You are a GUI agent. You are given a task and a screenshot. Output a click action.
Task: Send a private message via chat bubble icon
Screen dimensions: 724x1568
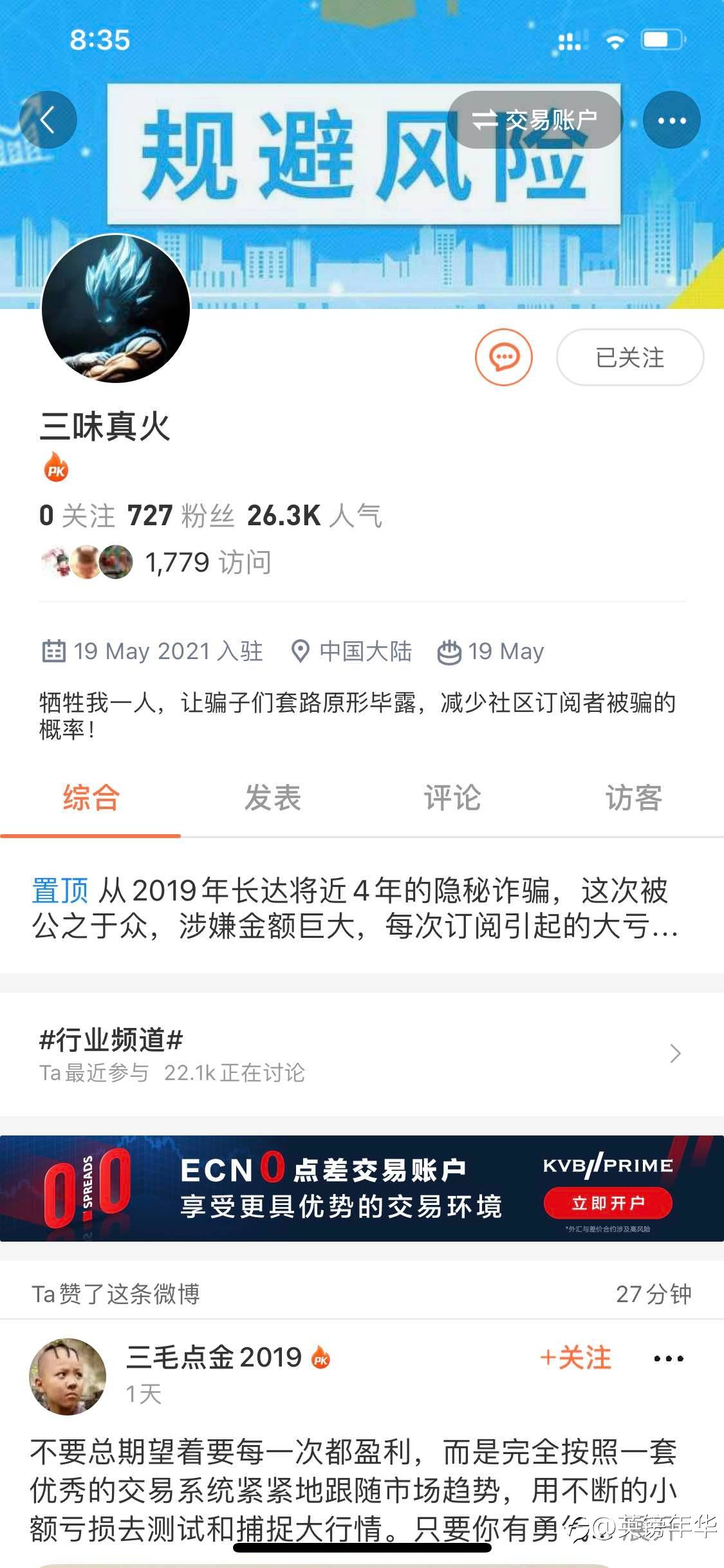(x=504, y=357)
